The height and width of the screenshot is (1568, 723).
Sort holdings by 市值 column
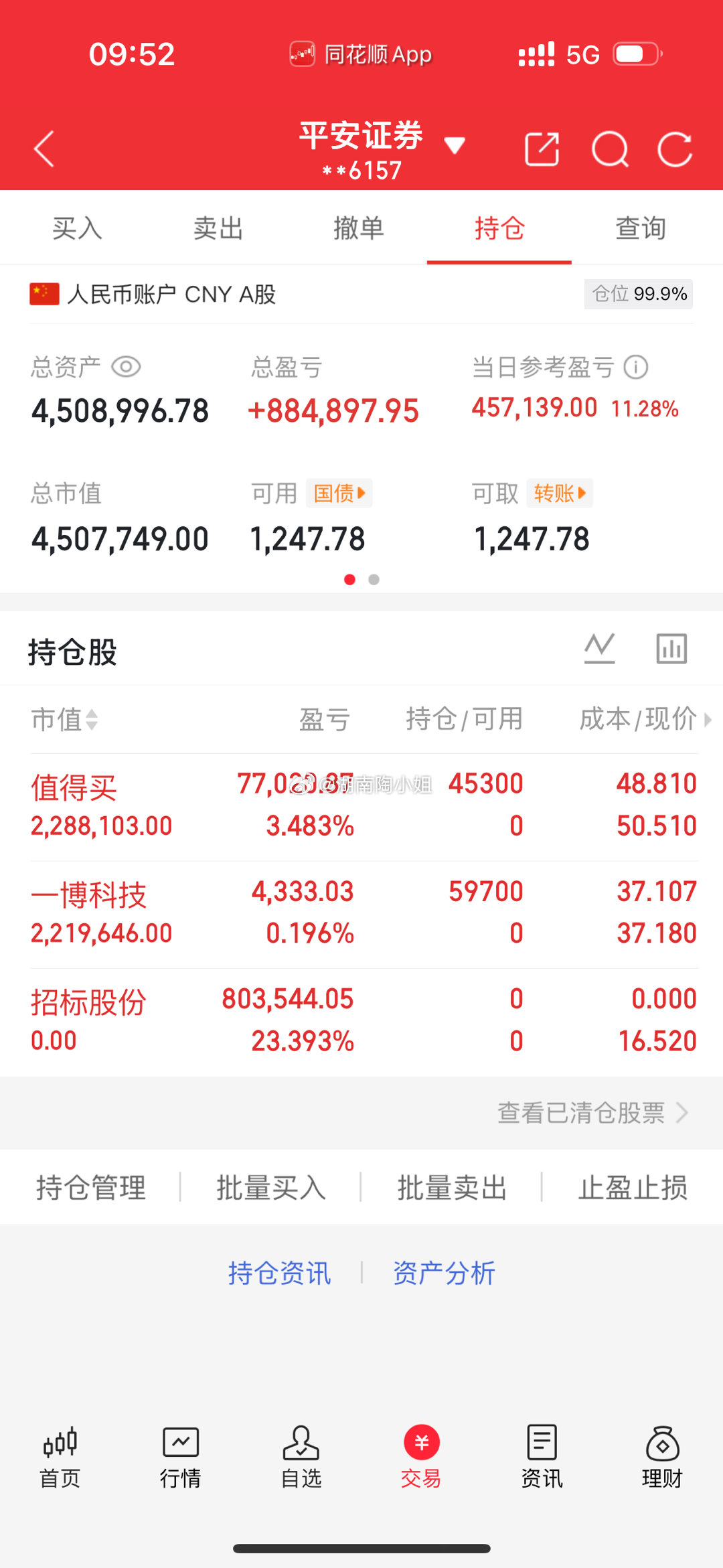[65, 719]
